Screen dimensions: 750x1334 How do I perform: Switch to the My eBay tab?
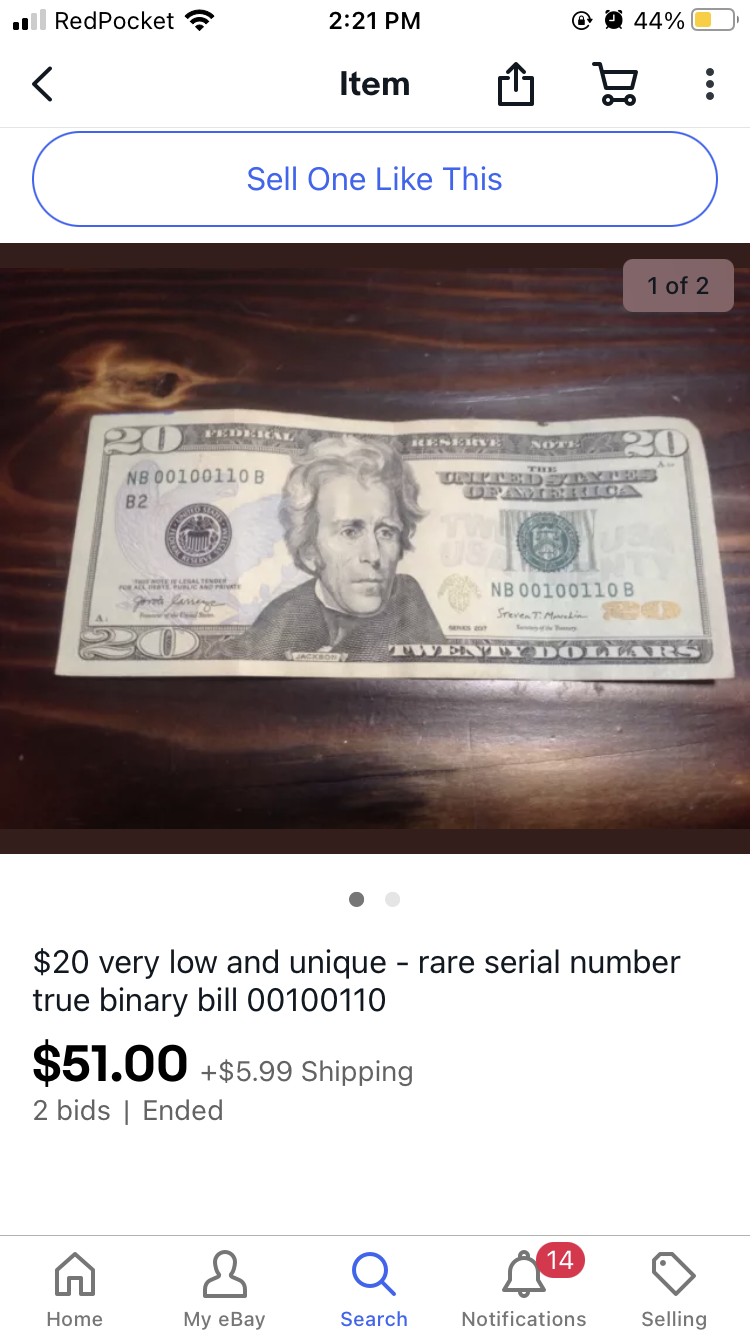click(x=225, y=1288)
